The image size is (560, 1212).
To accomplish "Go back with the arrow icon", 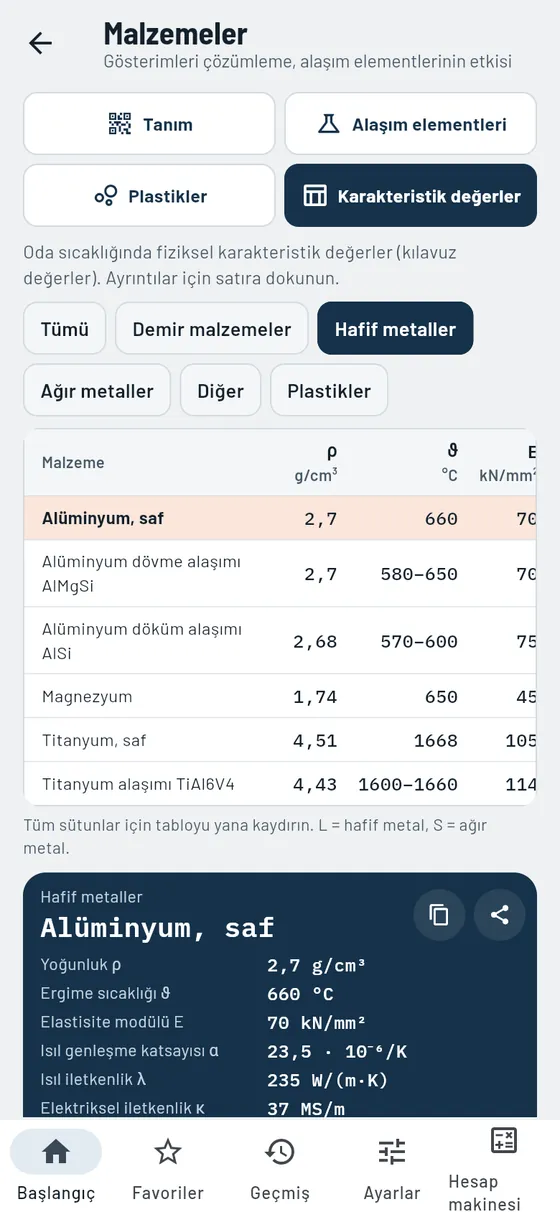I will pos(40,43).
